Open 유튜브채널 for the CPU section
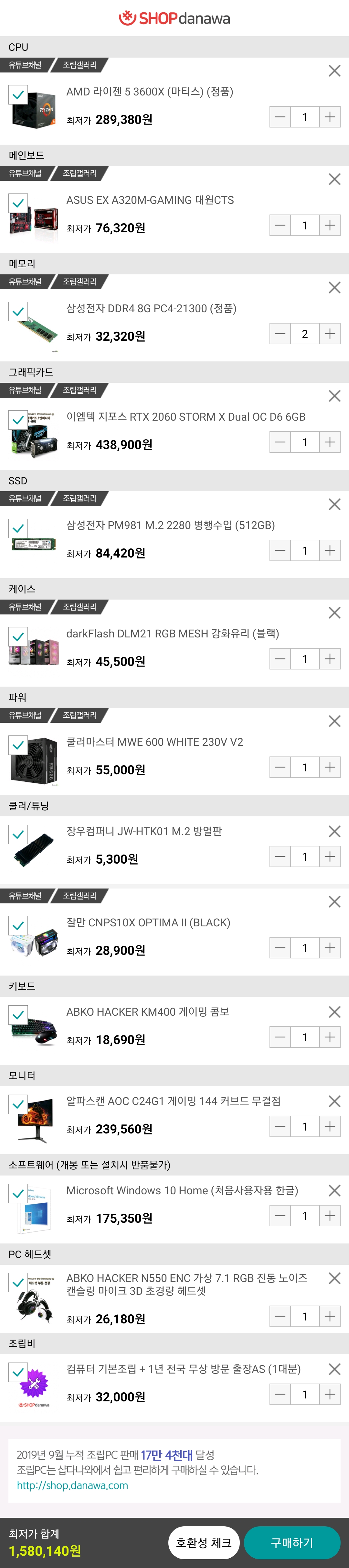The width and height of the screenshot is (349, 1568). tap(26, 65)
